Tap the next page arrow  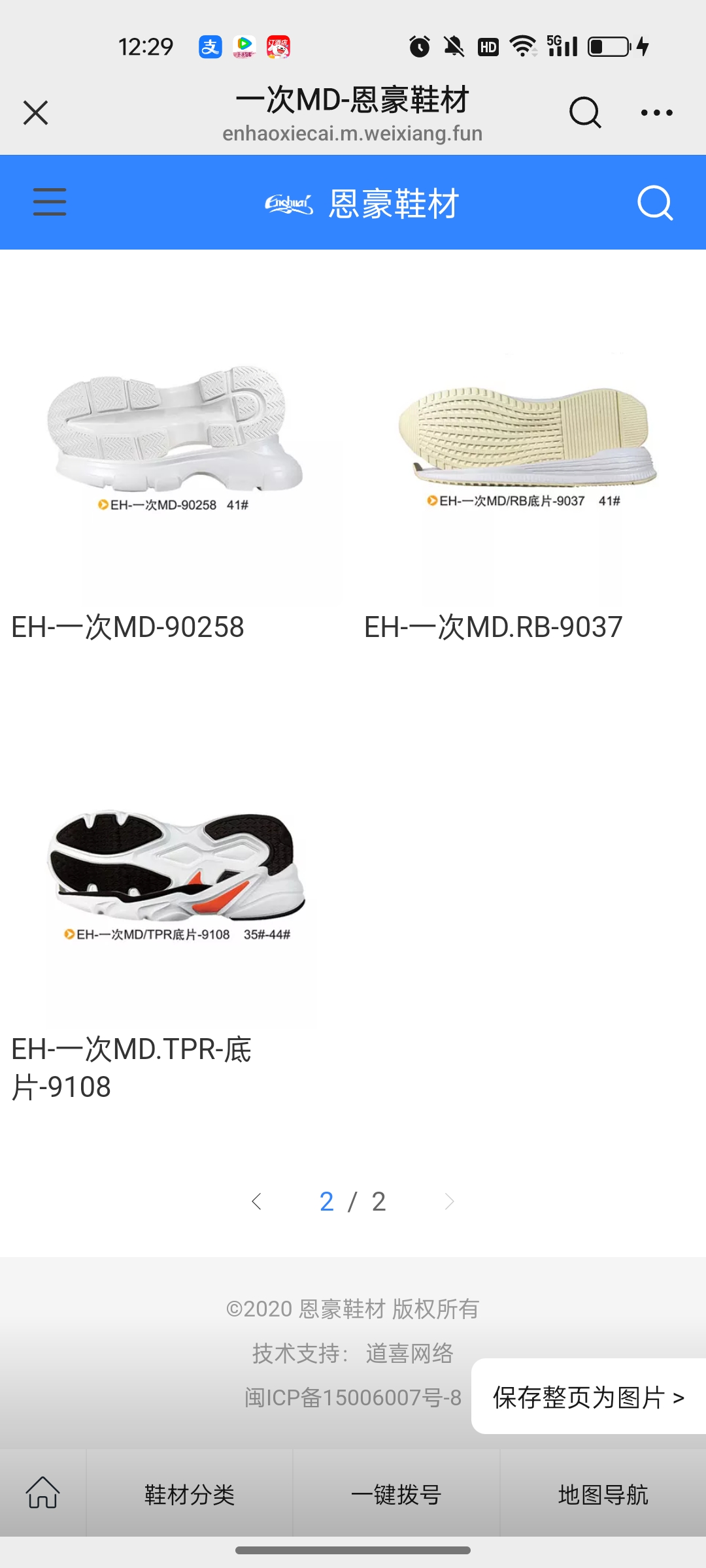(449, 1201)
